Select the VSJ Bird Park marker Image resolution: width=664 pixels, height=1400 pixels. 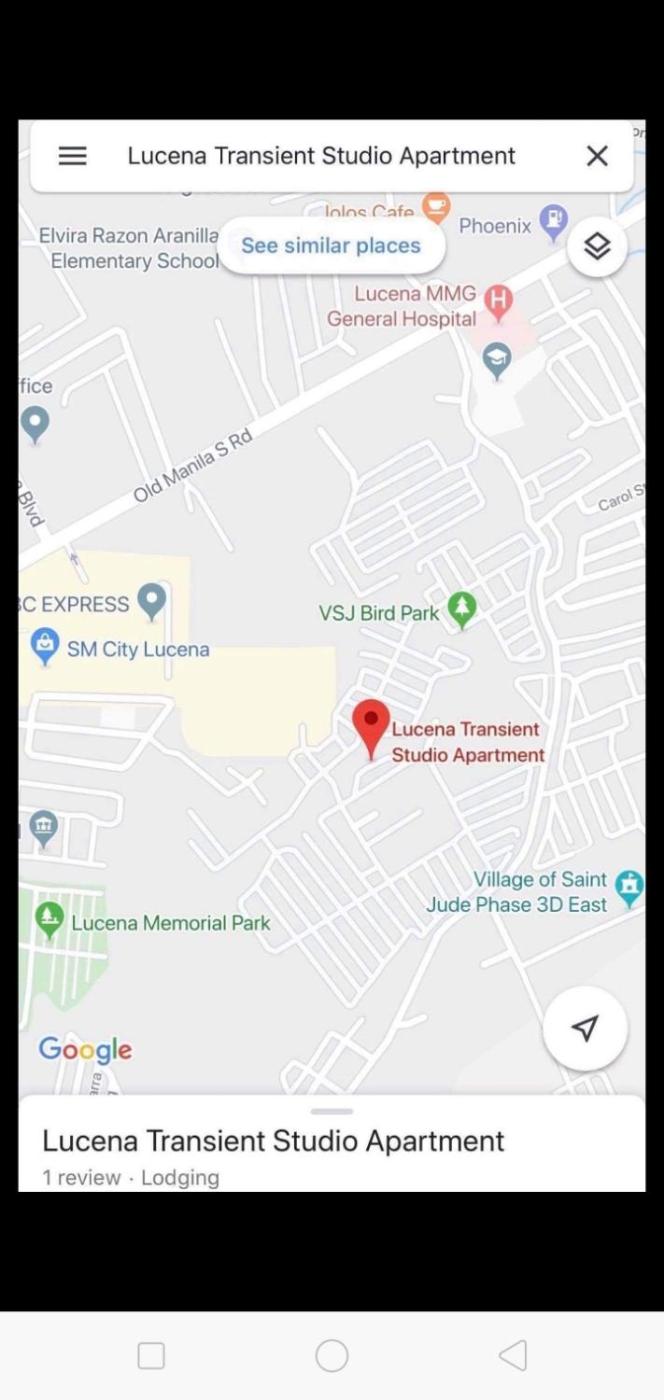(461, 609)
